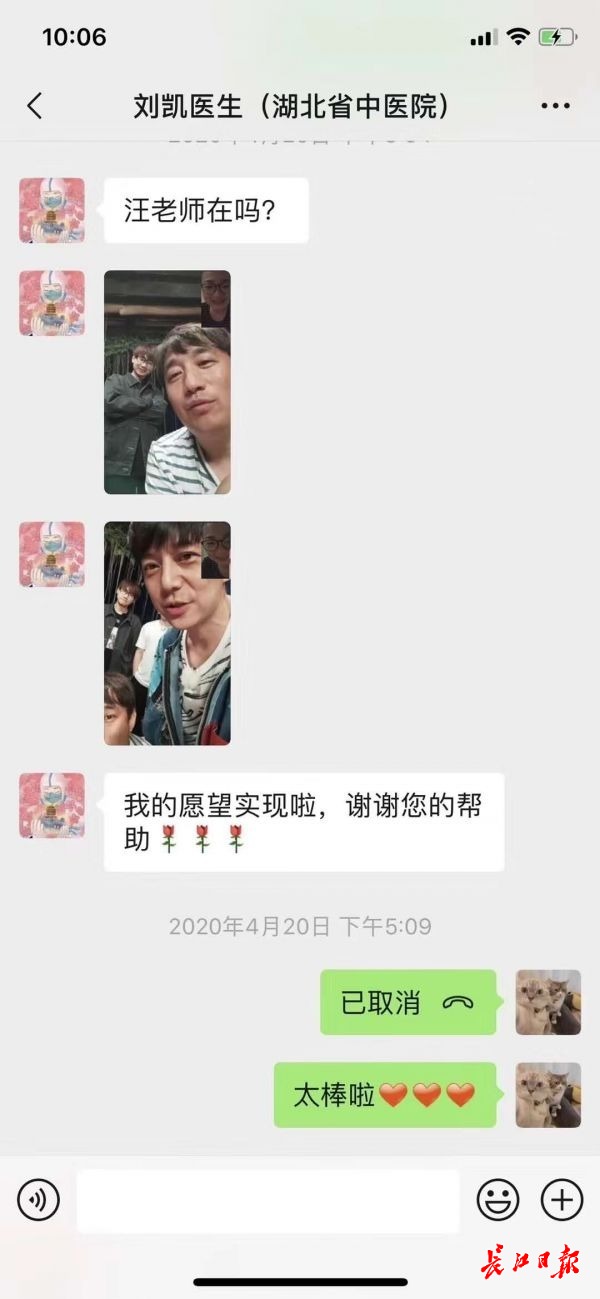The width and height of the screenshot is (600, 1299).
Task: Open contact avatar next to 汪老师在吗
Action: tap(52, 211)
